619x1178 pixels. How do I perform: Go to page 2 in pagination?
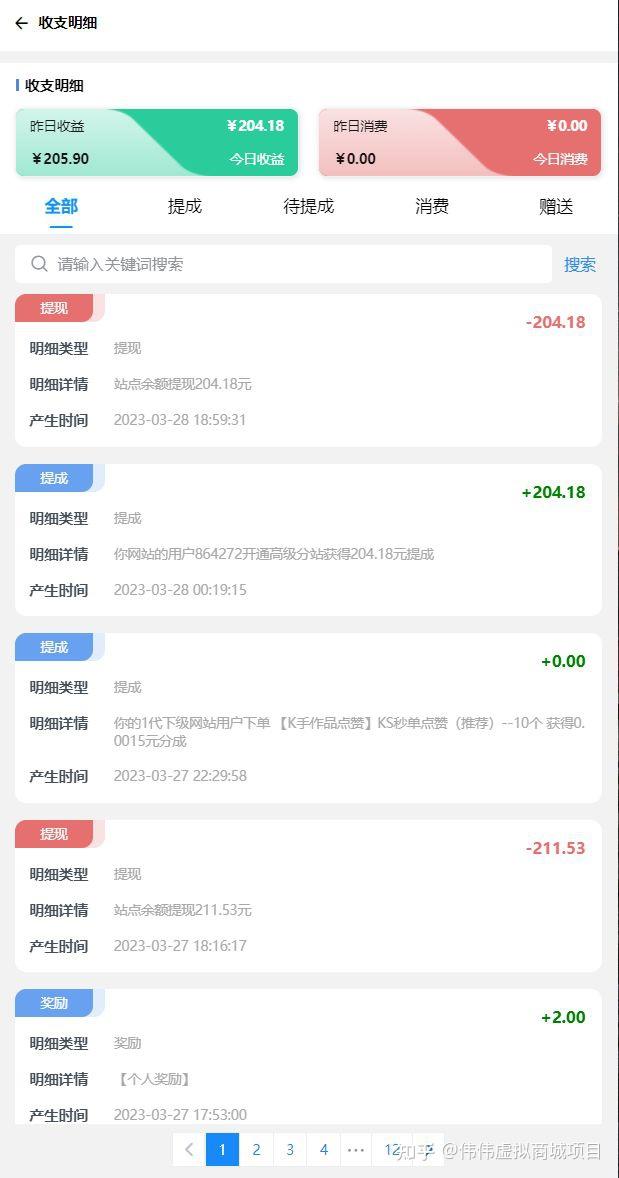(256, 1149)
